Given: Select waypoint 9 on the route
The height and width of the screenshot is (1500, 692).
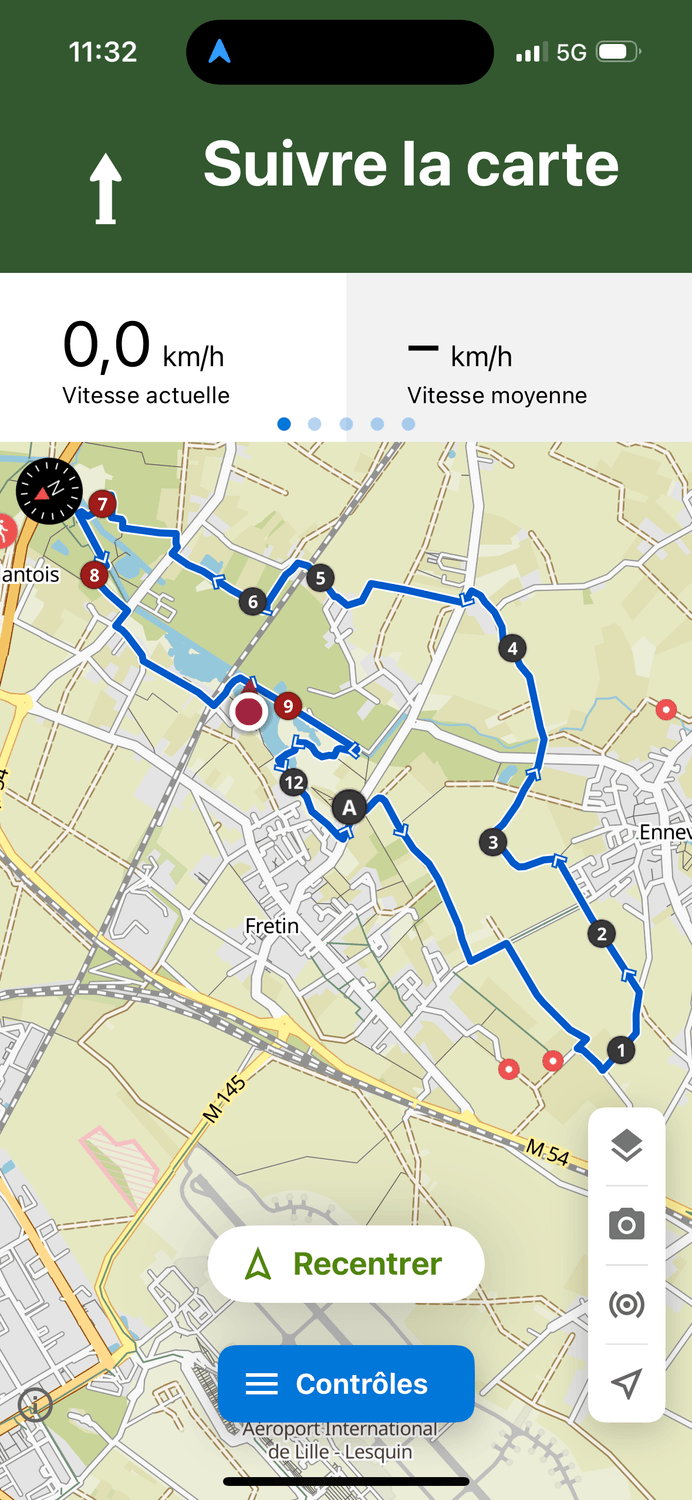Looking at the screenshot, I should [x=287, y=707].
